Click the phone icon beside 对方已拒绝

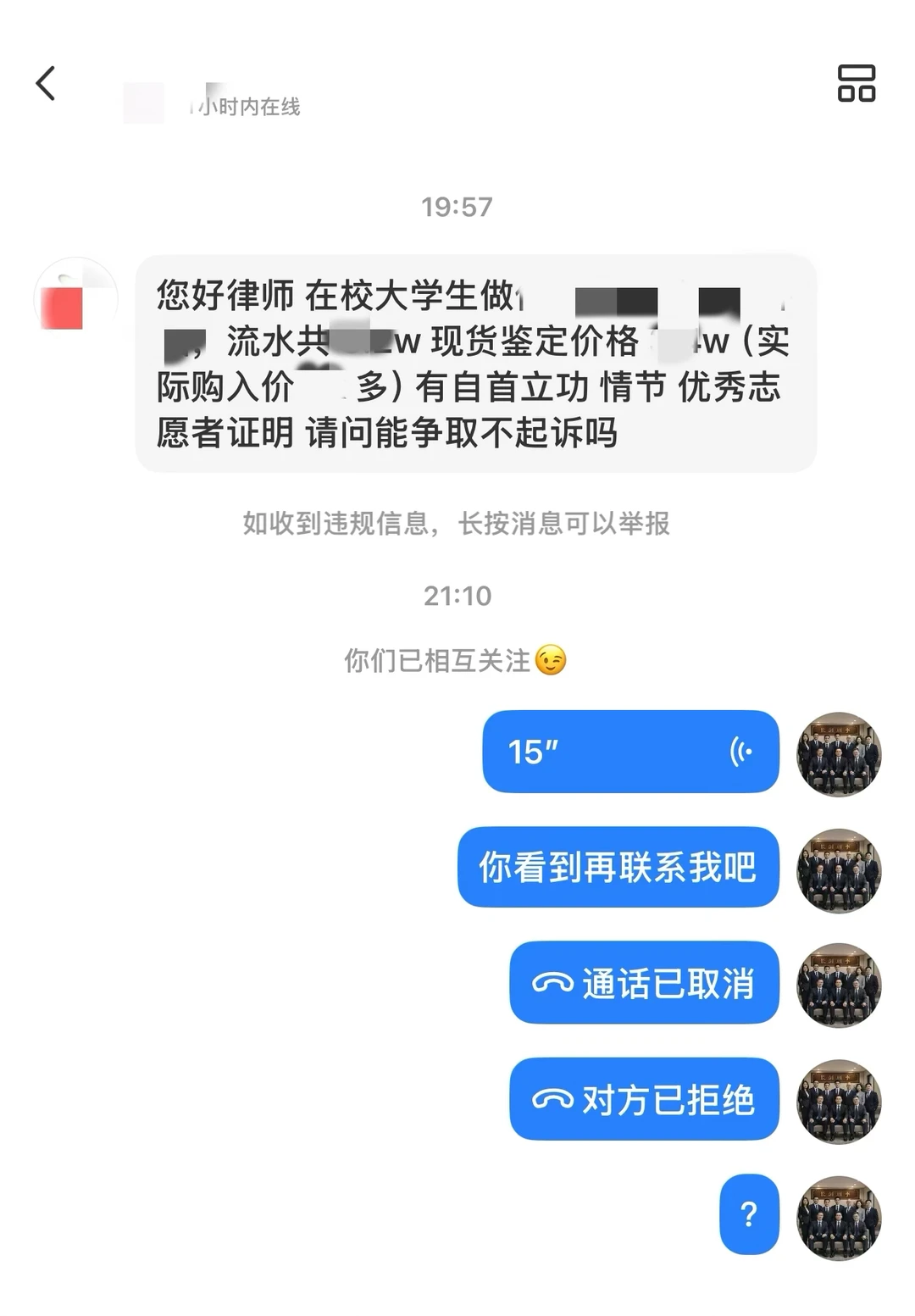coord(552,1100)
